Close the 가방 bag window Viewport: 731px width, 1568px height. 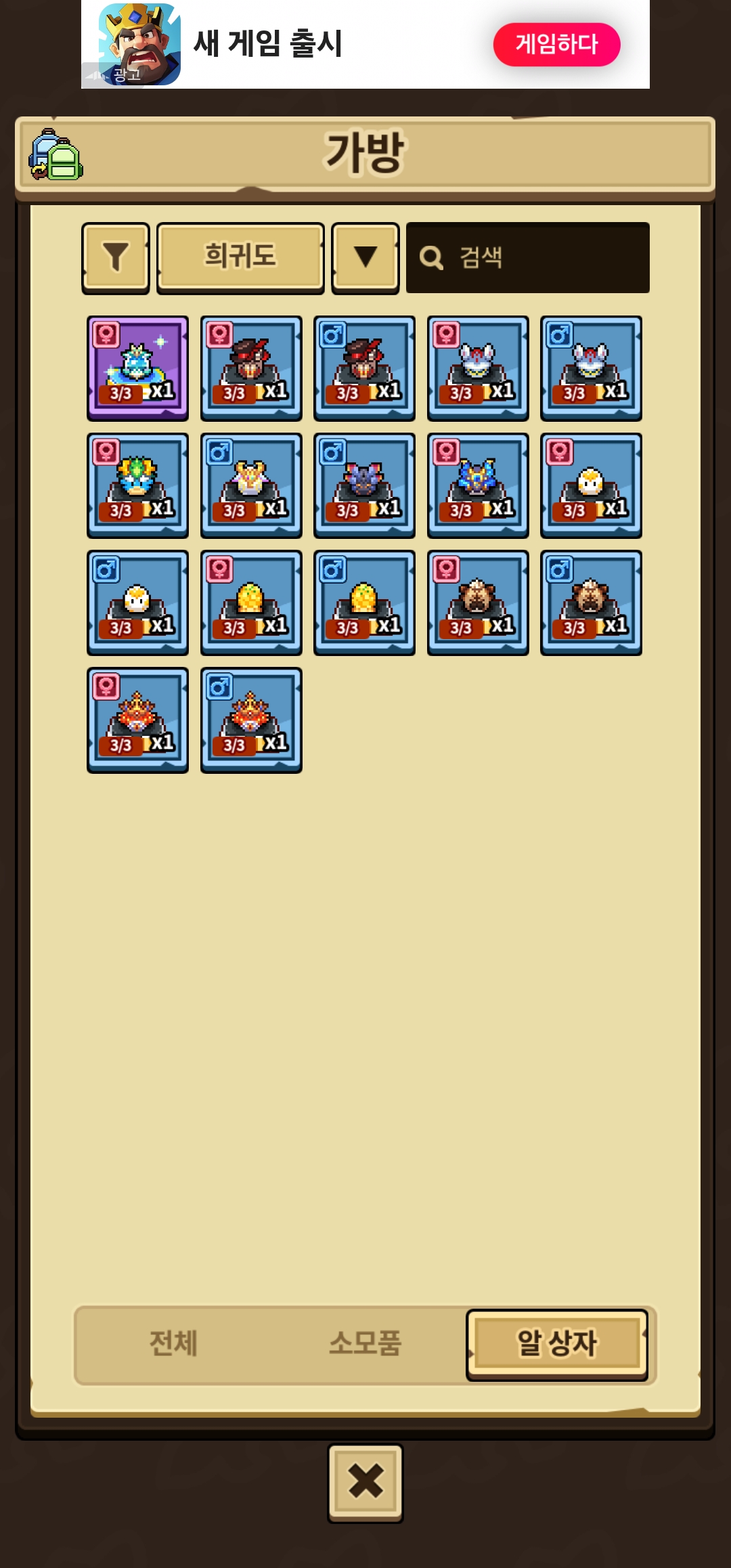(x=365, y=1482)
